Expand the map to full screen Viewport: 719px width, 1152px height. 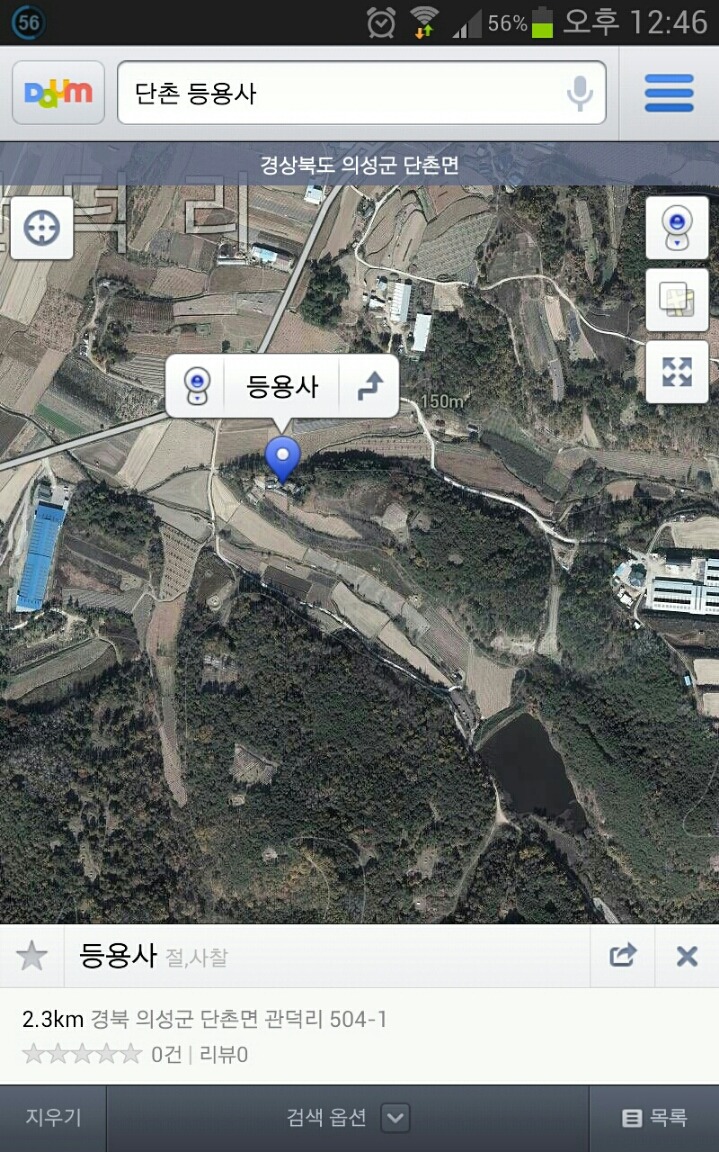(x=677, y=372)
